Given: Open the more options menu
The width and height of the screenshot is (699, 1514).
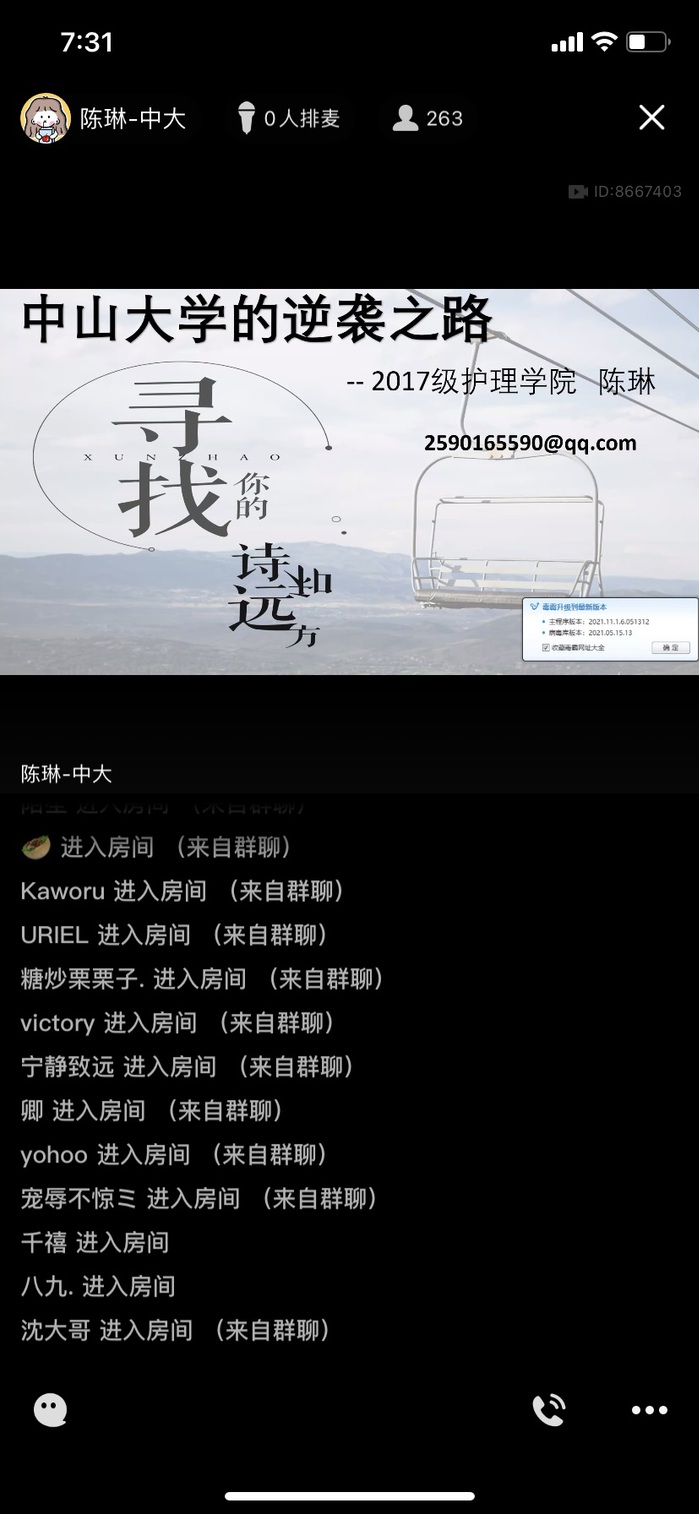Looking at the screenshot, I should [649, 1409].
